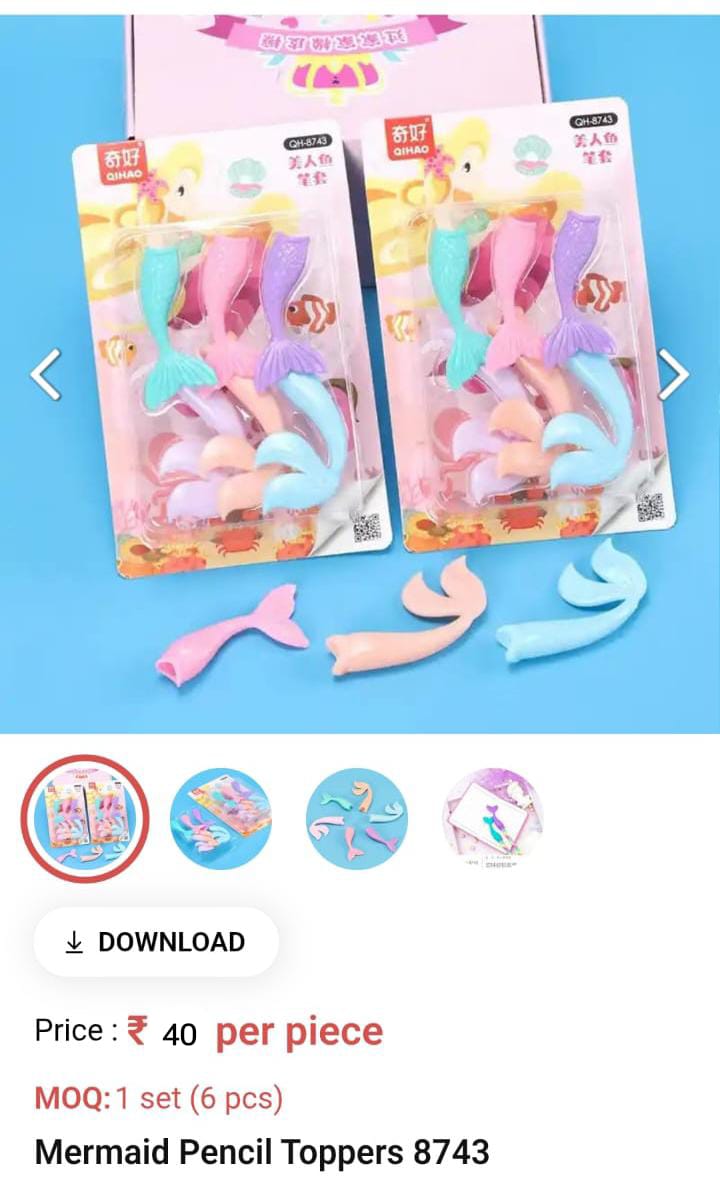Image resolution: width=720 pixels, height=1192 pixels.
Task: Open the next product photo using the arrow
Action: coord(678,375)
